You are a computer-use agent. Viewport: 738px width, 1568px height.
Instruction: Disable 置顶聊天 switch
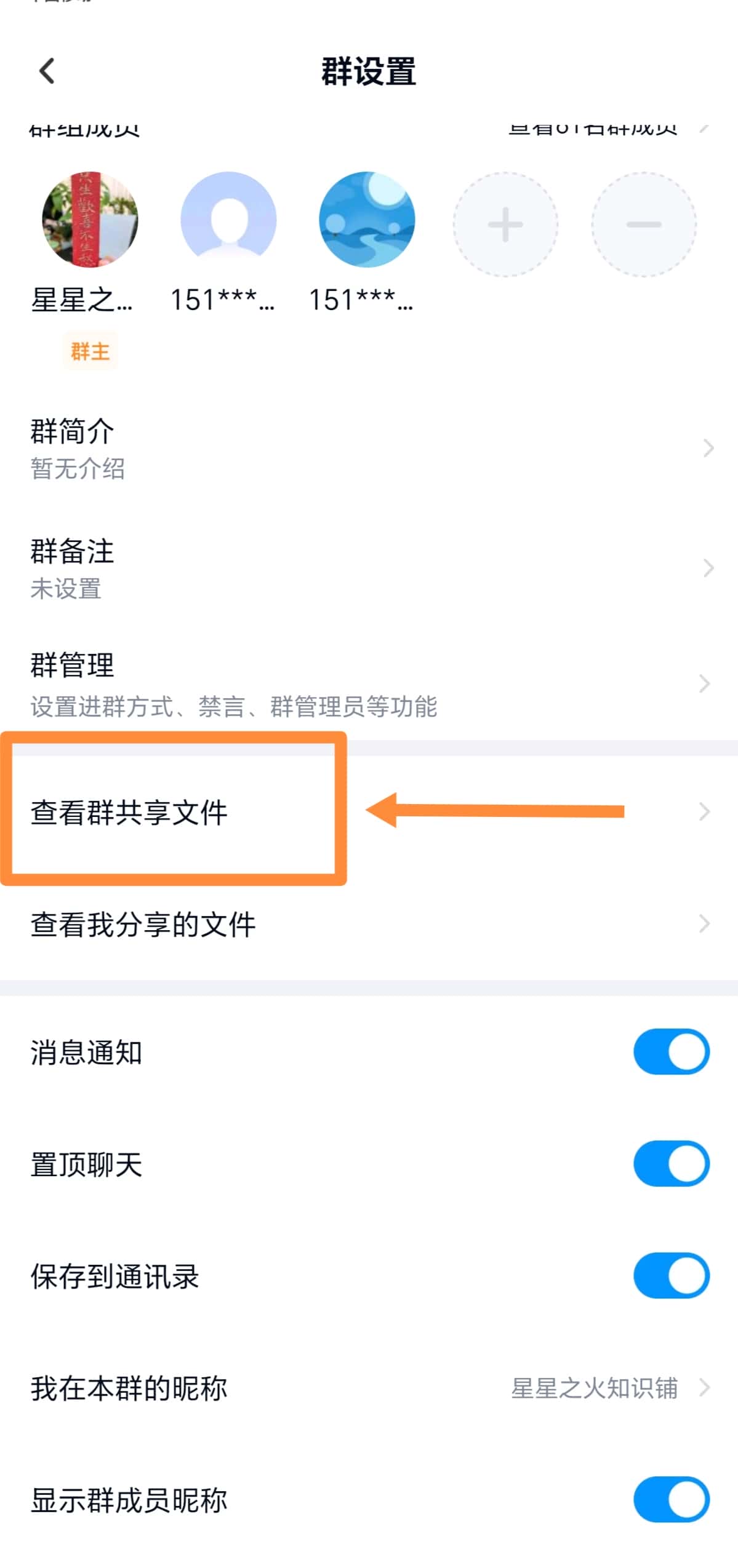click(x=672, y=1163)
